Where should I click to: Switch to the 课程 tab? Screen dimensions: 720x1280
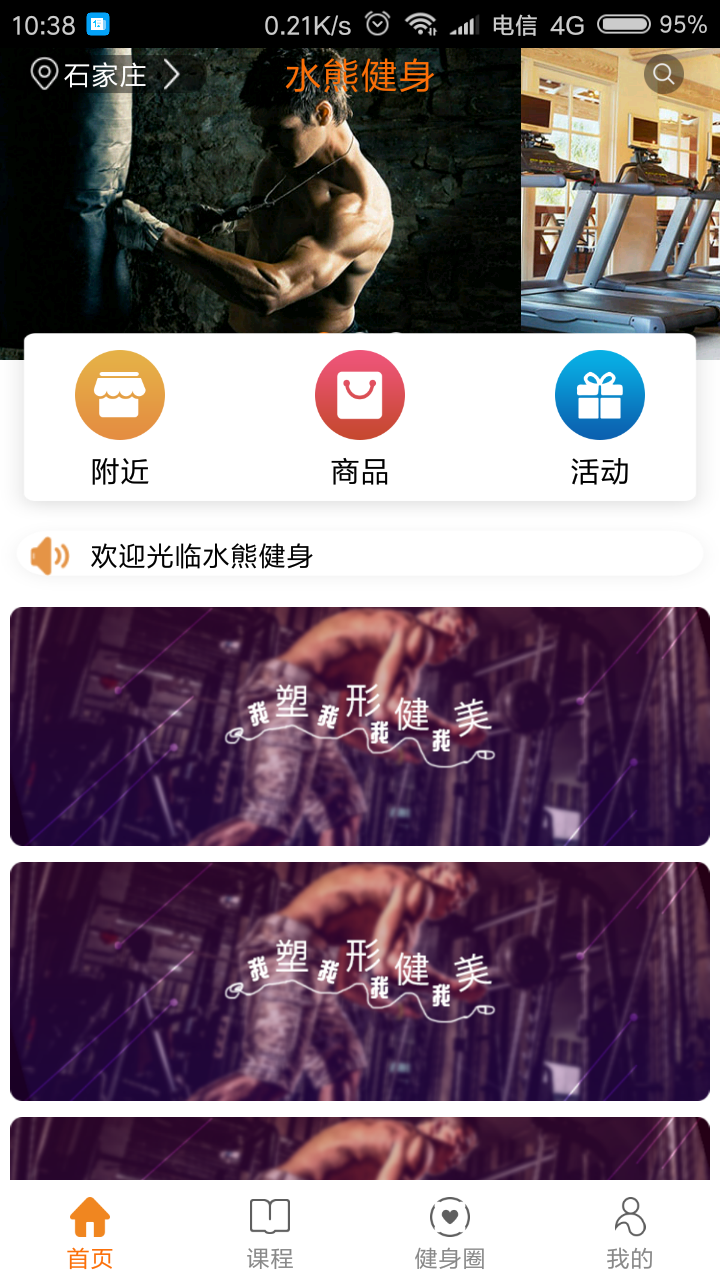[269, 1231]
